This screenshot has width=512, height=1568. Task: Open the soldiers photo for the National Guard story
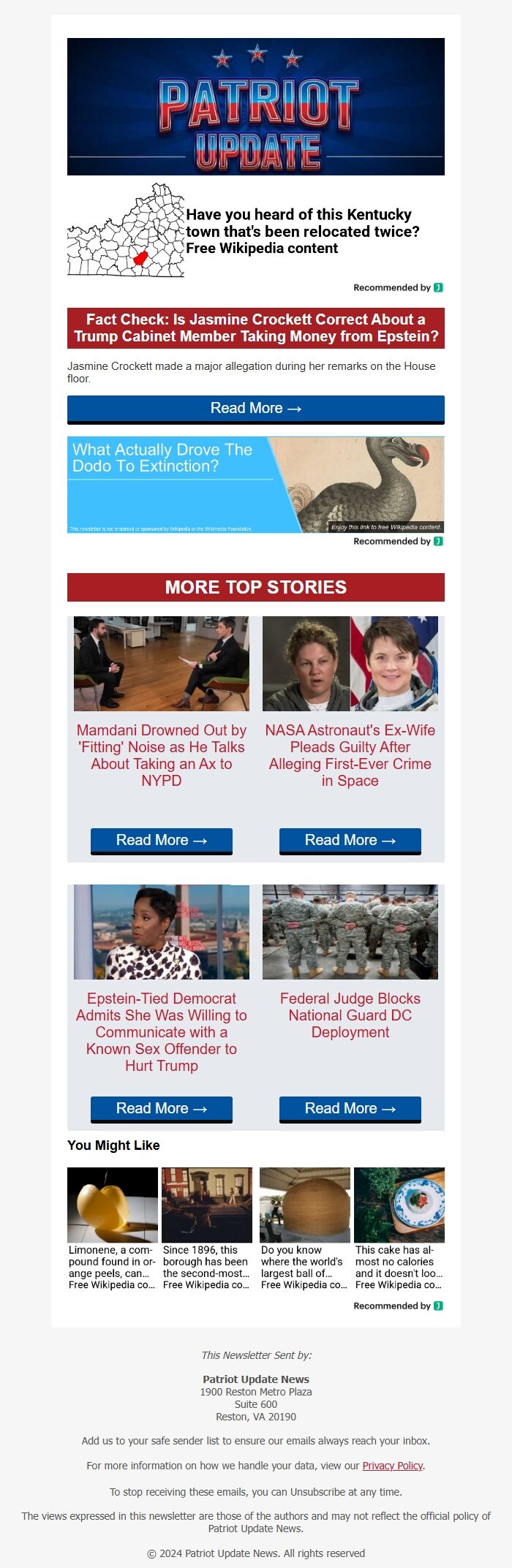(350, 932)
